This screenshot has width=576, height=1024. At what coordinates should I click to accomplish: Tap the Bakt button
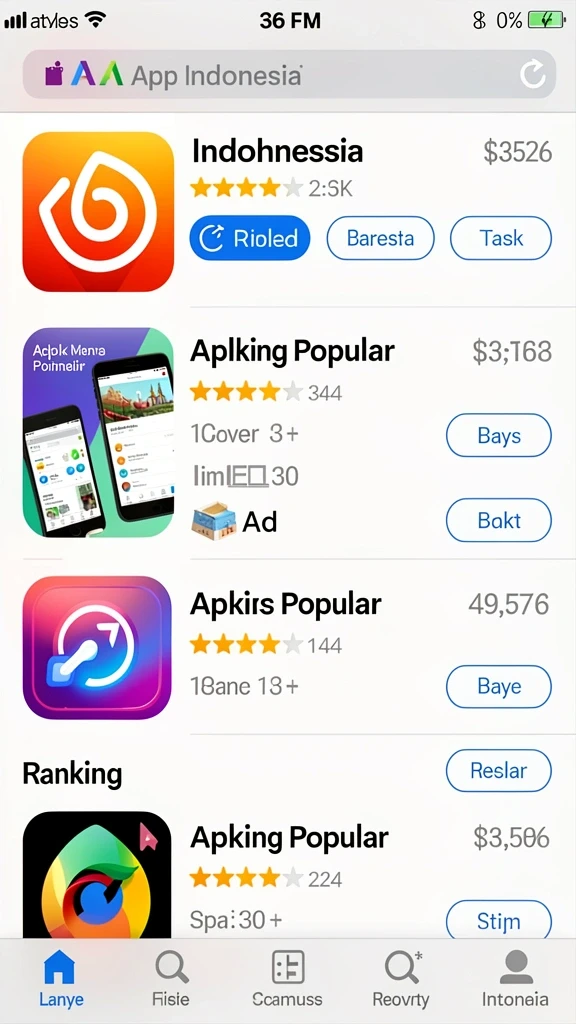pyautogui.click(x=499, y=520)
